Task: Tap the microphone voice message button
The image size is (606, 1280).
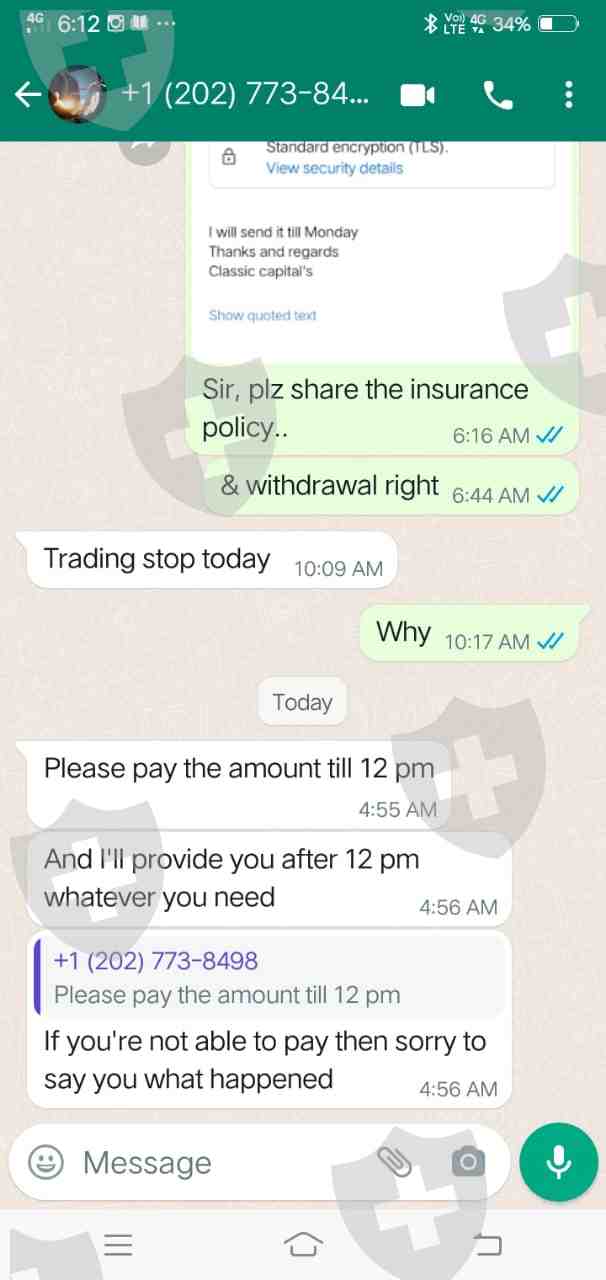Action: [559, 1161]
